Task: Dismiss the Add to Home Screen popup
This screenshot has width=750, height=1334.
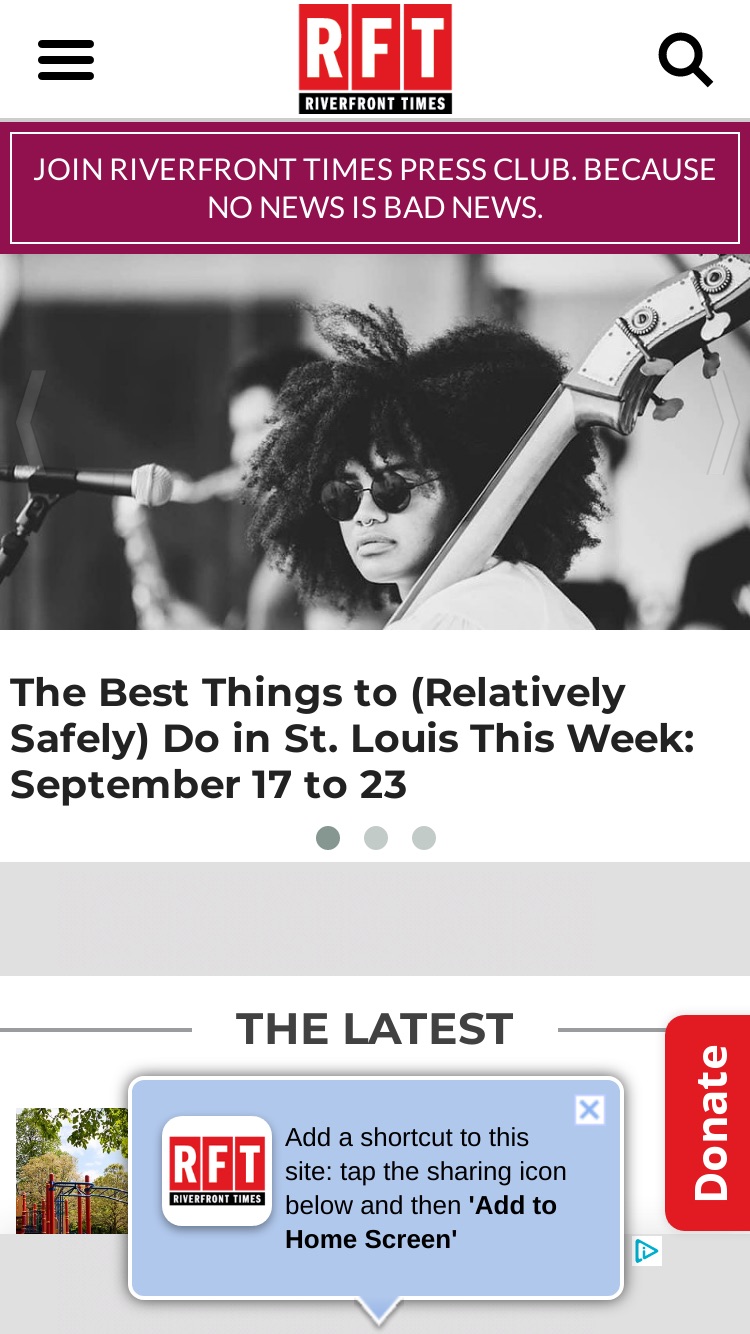Action: [590, 1109]
